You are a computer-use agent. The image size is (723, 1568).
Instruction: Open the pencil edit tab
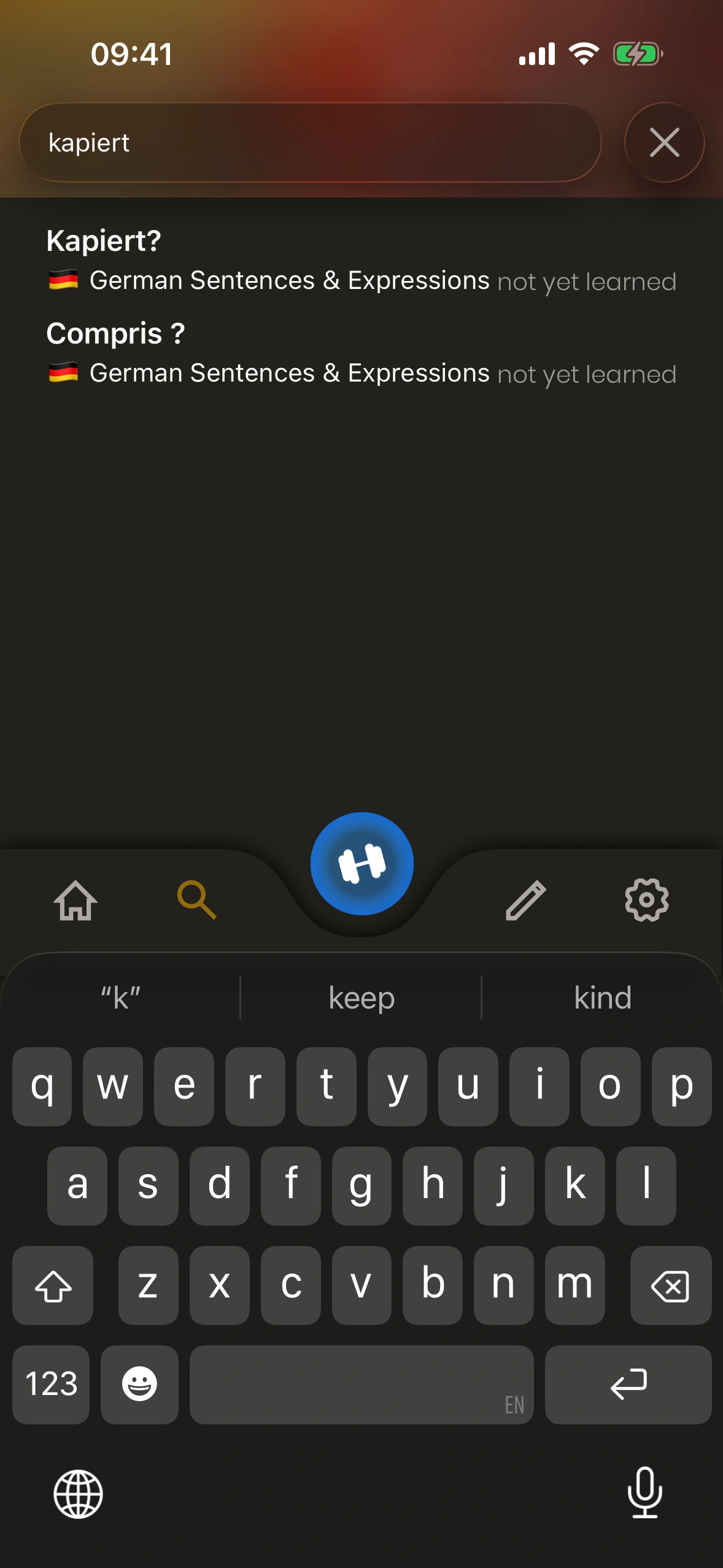tap(526, 901)
